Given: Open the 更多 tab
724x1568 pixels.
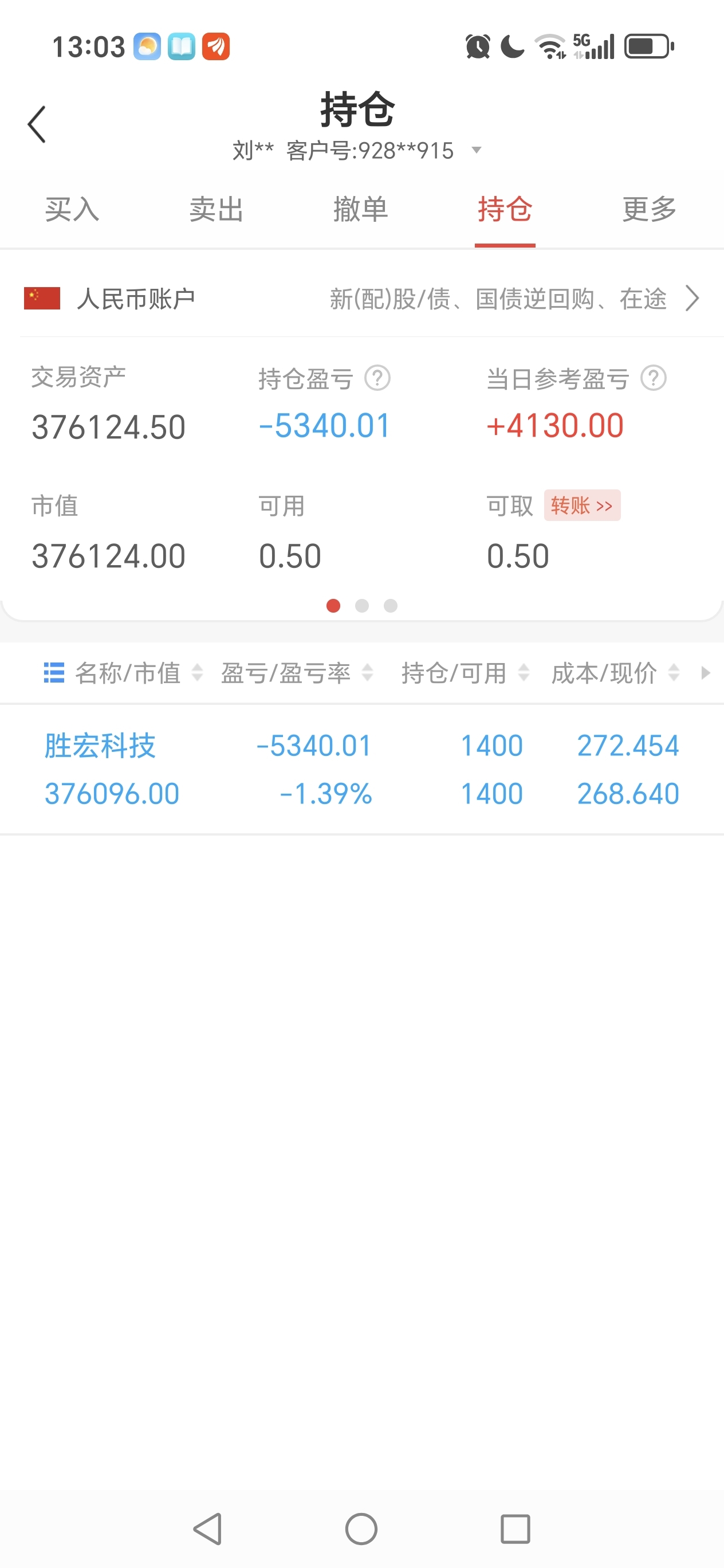Looking at the screenshot, I should [x=649, y=210].
